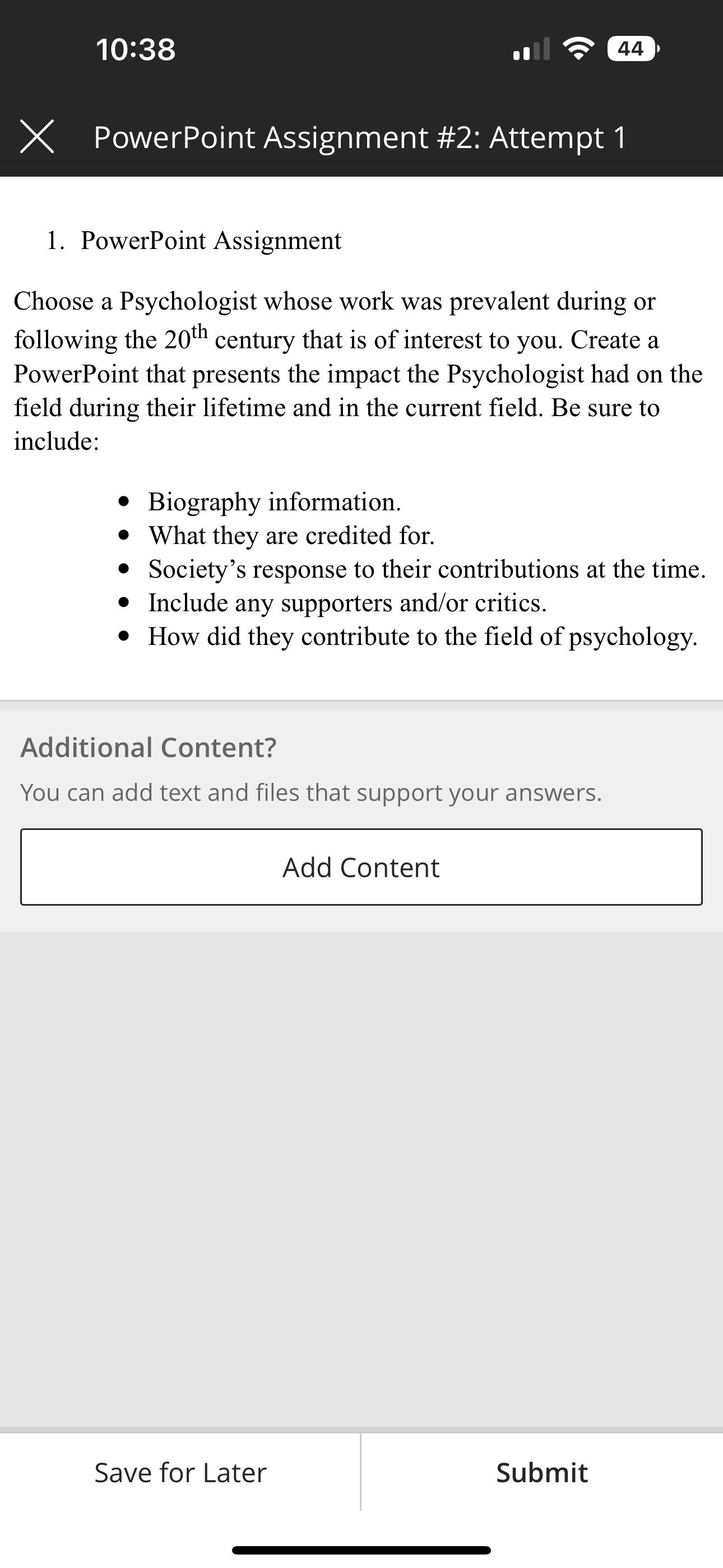723x1568 pixels.
Task: Close the PowerPoint Assignment attempt
Action: pyautogui.click(x=37, y=136)
